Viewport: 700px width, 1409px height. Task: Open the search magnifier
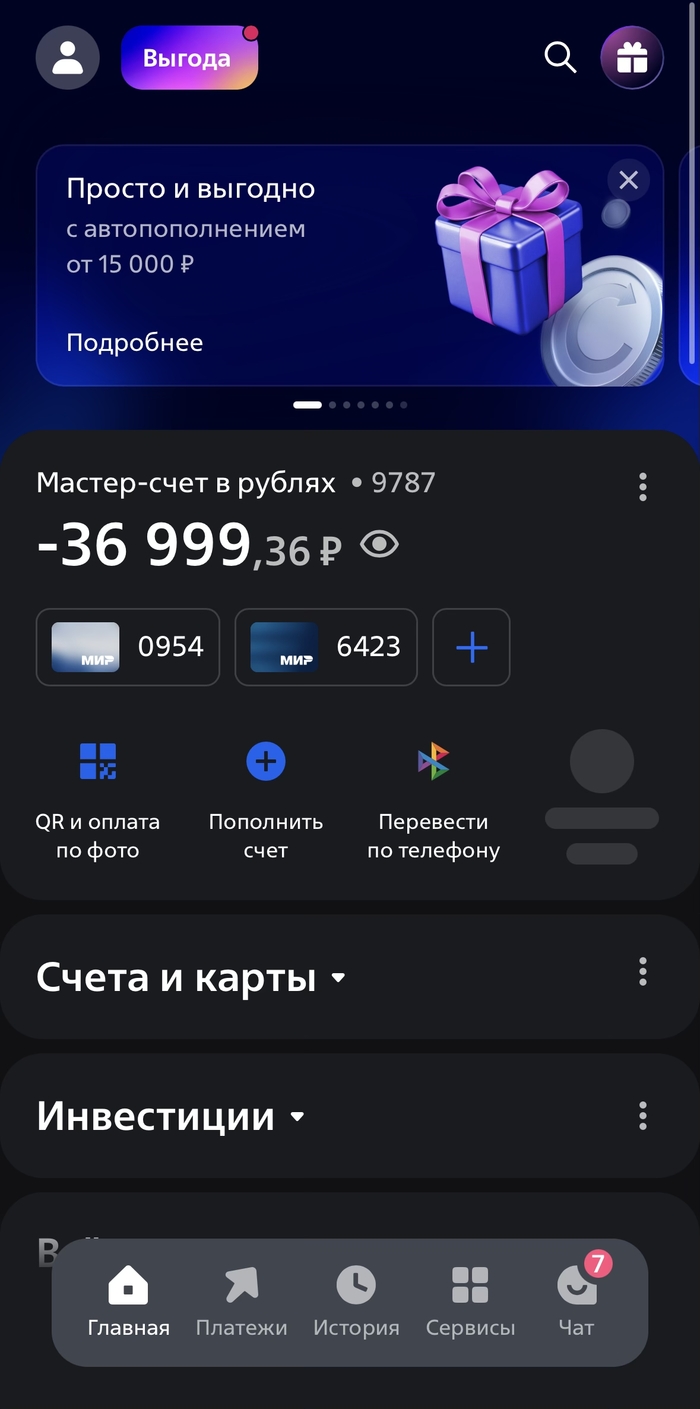click(560, 58)
